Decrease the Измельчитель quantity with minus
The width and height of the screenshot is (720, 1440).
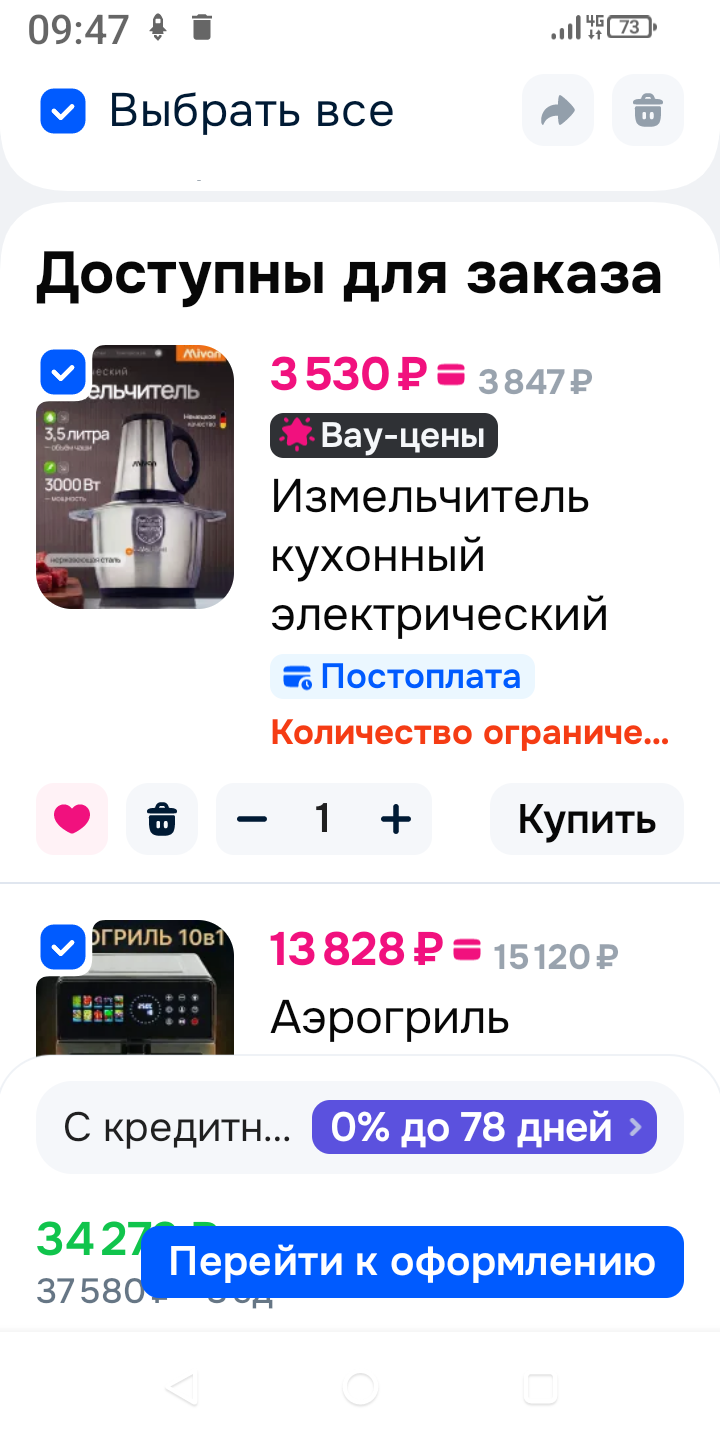click(x=252, y=820)
